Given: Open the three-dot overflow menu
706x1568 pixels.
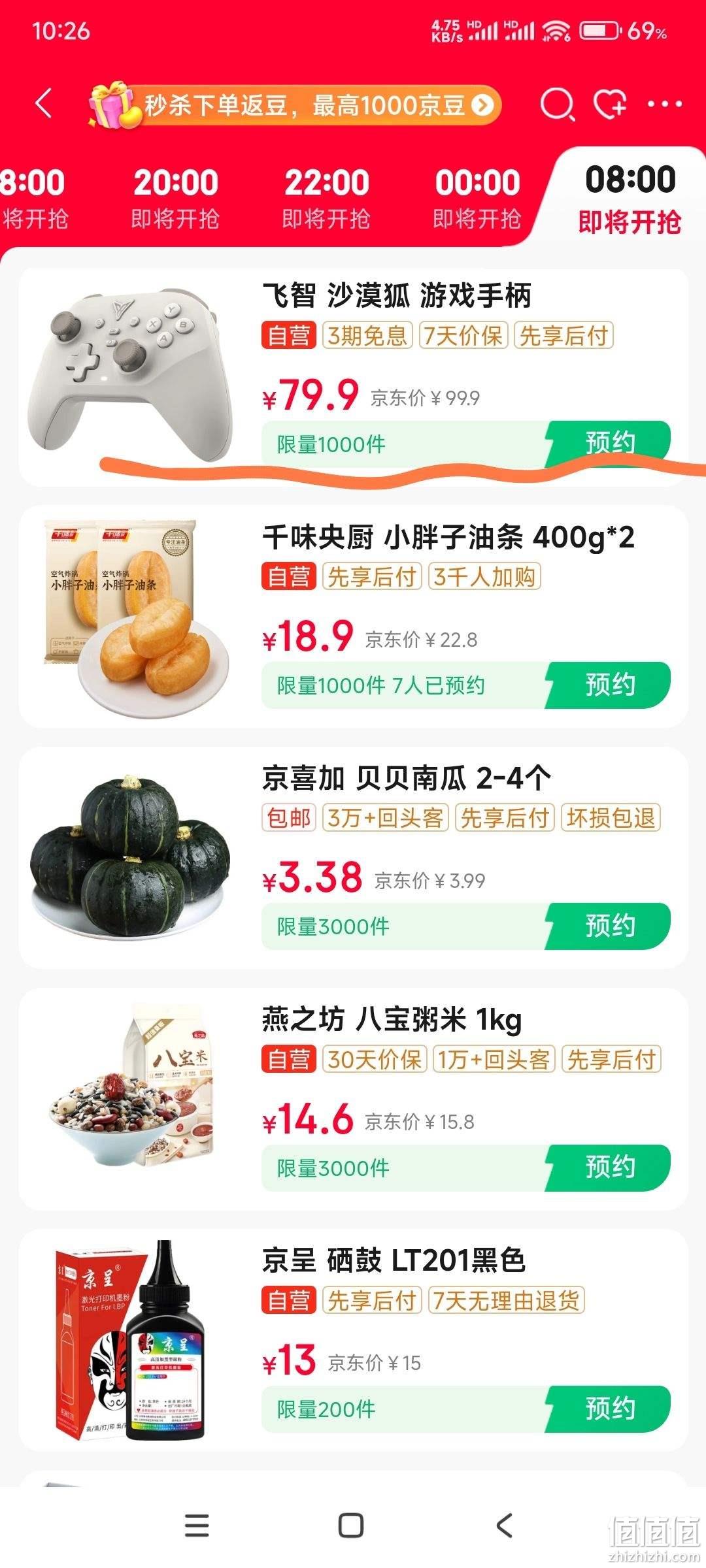Looking at the screenshot, I should [665, 104].
